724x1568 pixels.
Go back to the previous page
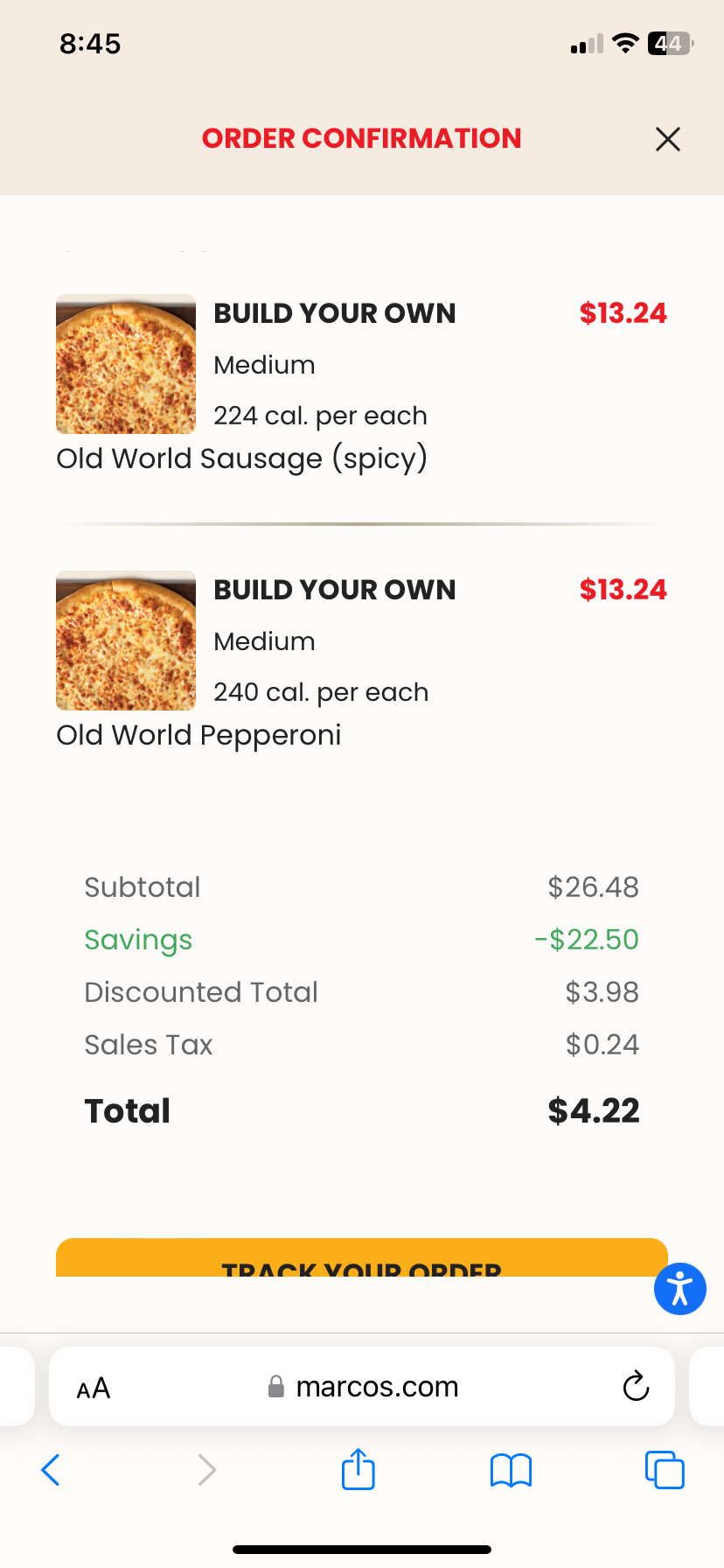tap(51, 1470)
